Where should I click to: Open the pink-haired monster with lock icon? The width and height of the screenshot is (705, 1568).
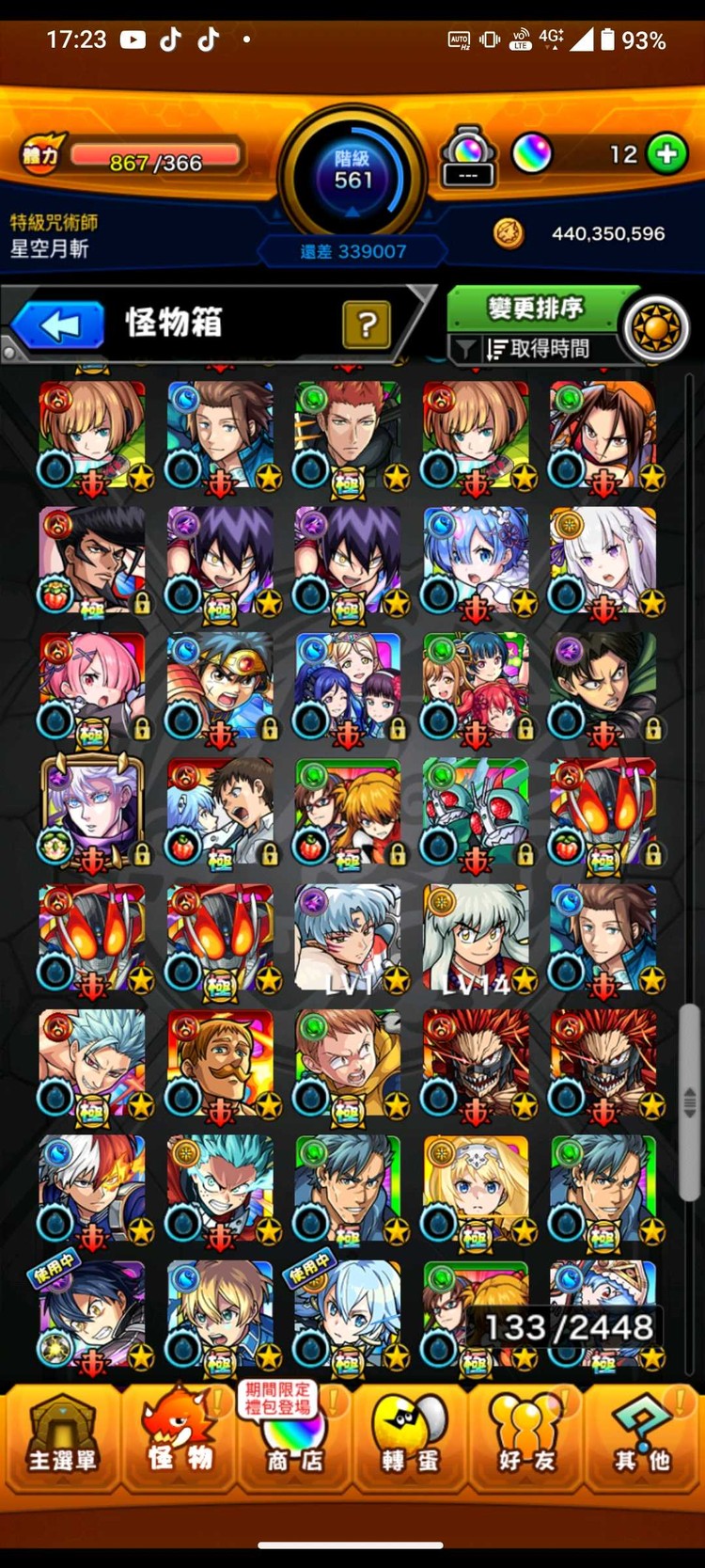point(91,686)
